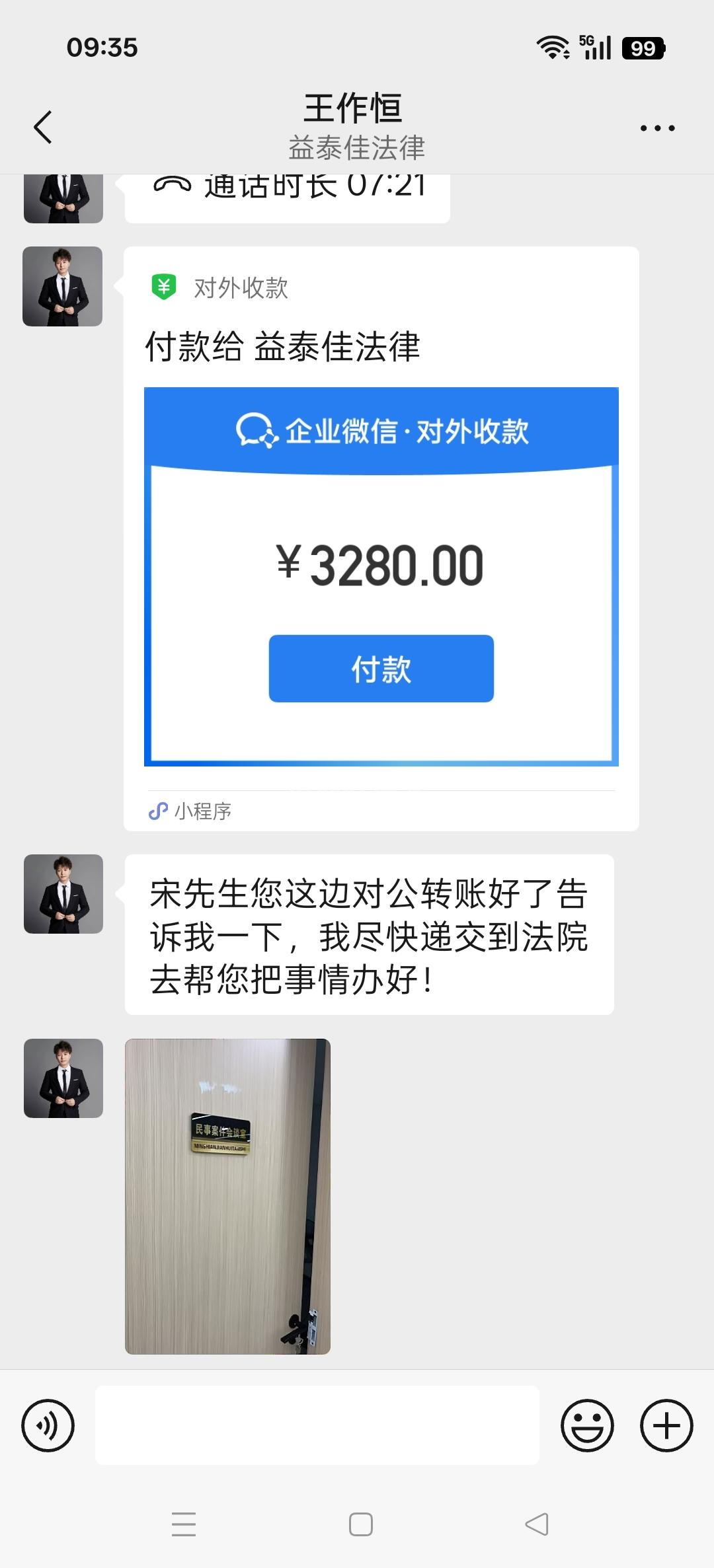
Task: Switch to voice message input
Action: pos(48,1425)
